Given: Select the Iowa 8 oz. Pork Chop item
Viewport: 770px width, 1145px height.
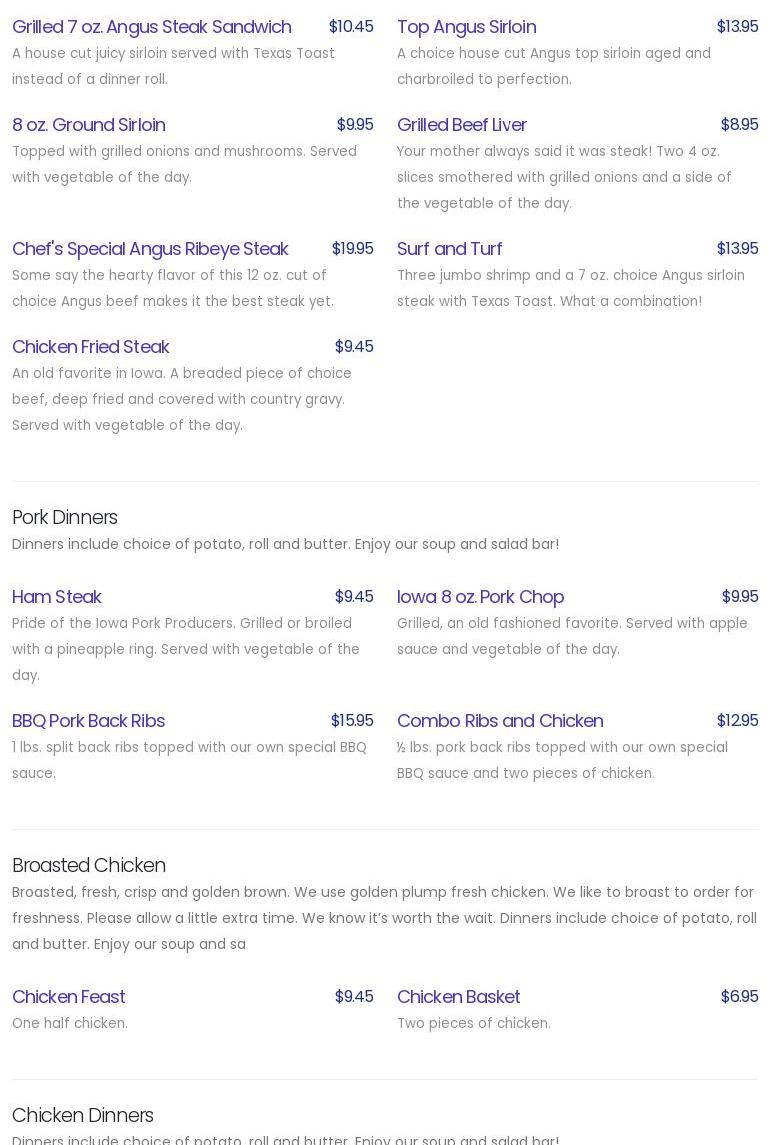Looking at the screenshot, I should point(480,597).
